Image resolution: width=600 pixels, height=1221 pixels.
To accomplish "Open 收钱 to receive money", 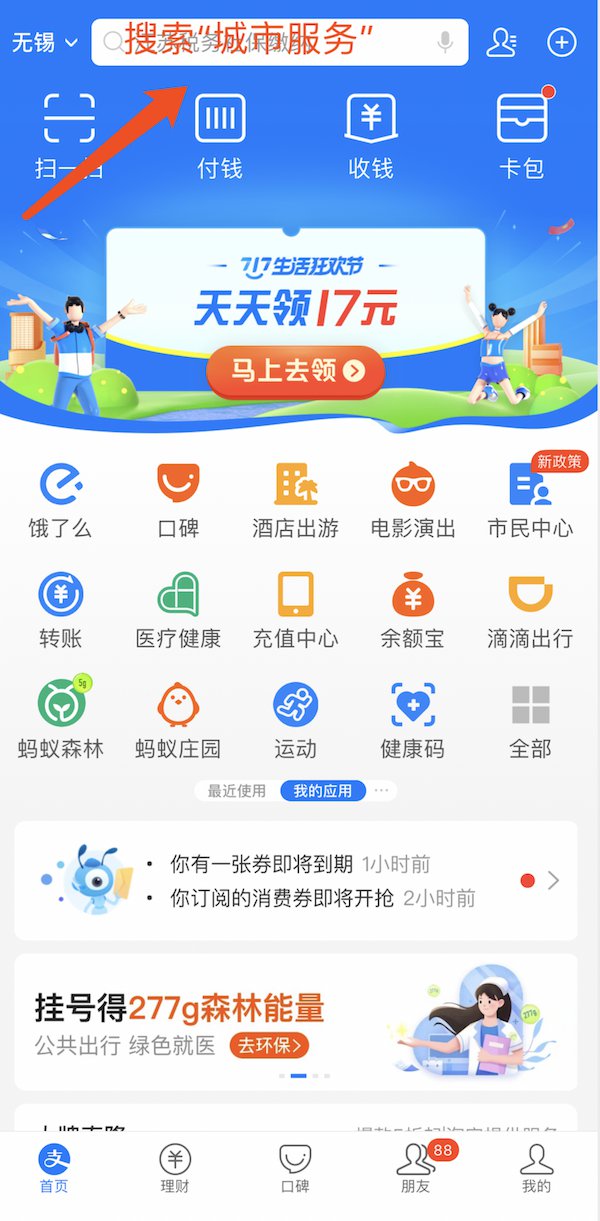I will [x=370, y=137].
